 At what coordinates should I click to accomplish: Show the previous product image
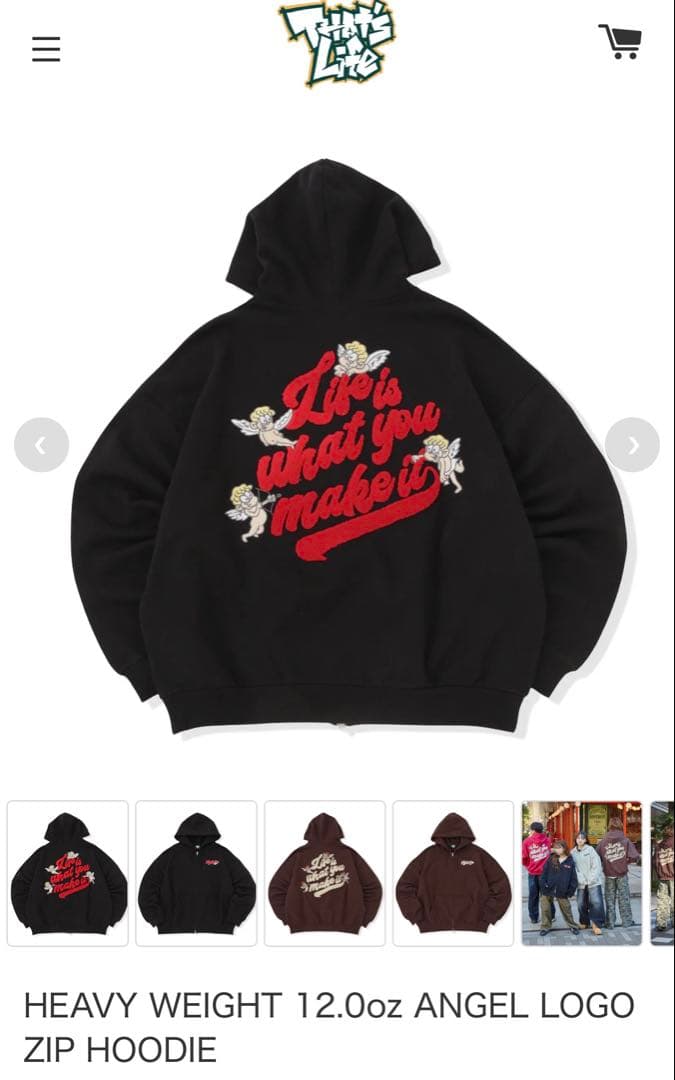click(41, 445)
